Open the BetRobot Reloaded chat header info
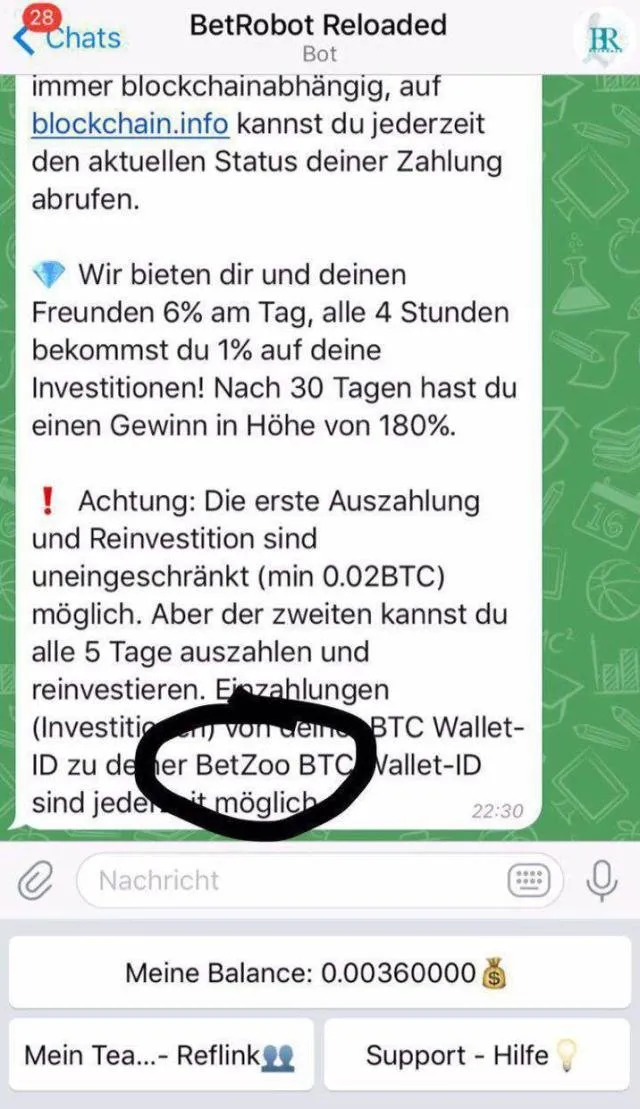Viewport: 640px width, 1109px height. [318, 37]
